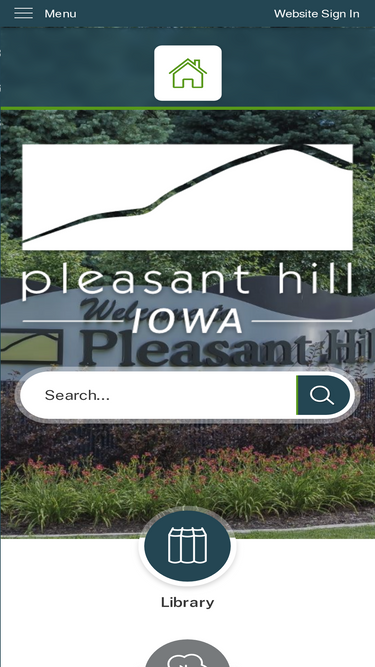This screenshot has height=667, width=375.
Task: Tap Website Sign In link
Action: (x=316, y=14)
